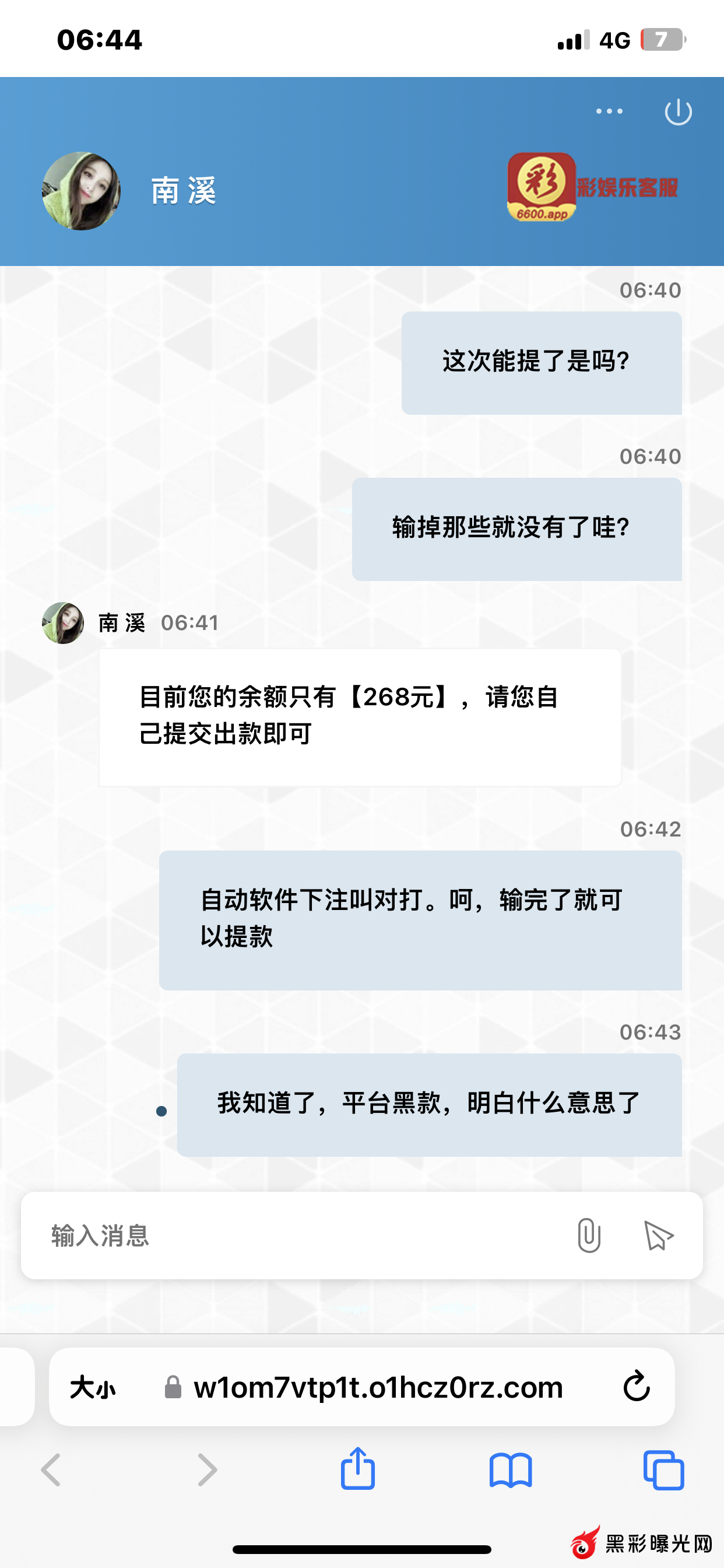Reload the page
724x1568 pixels.
click(x=637, y=1387)
